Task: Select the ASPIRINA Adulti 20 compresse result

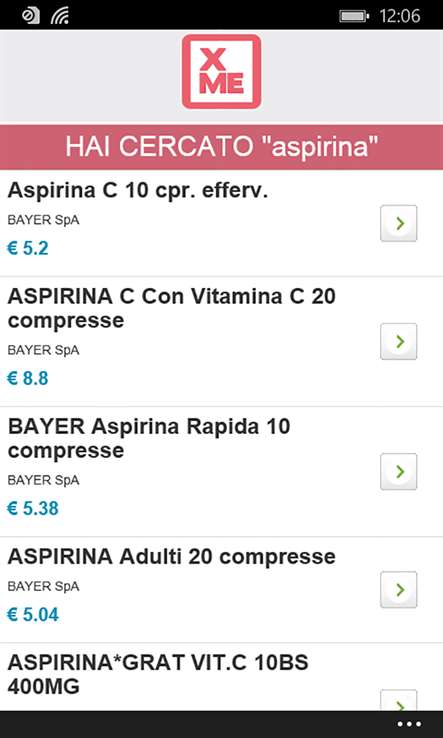Action: tap(221, 590)
